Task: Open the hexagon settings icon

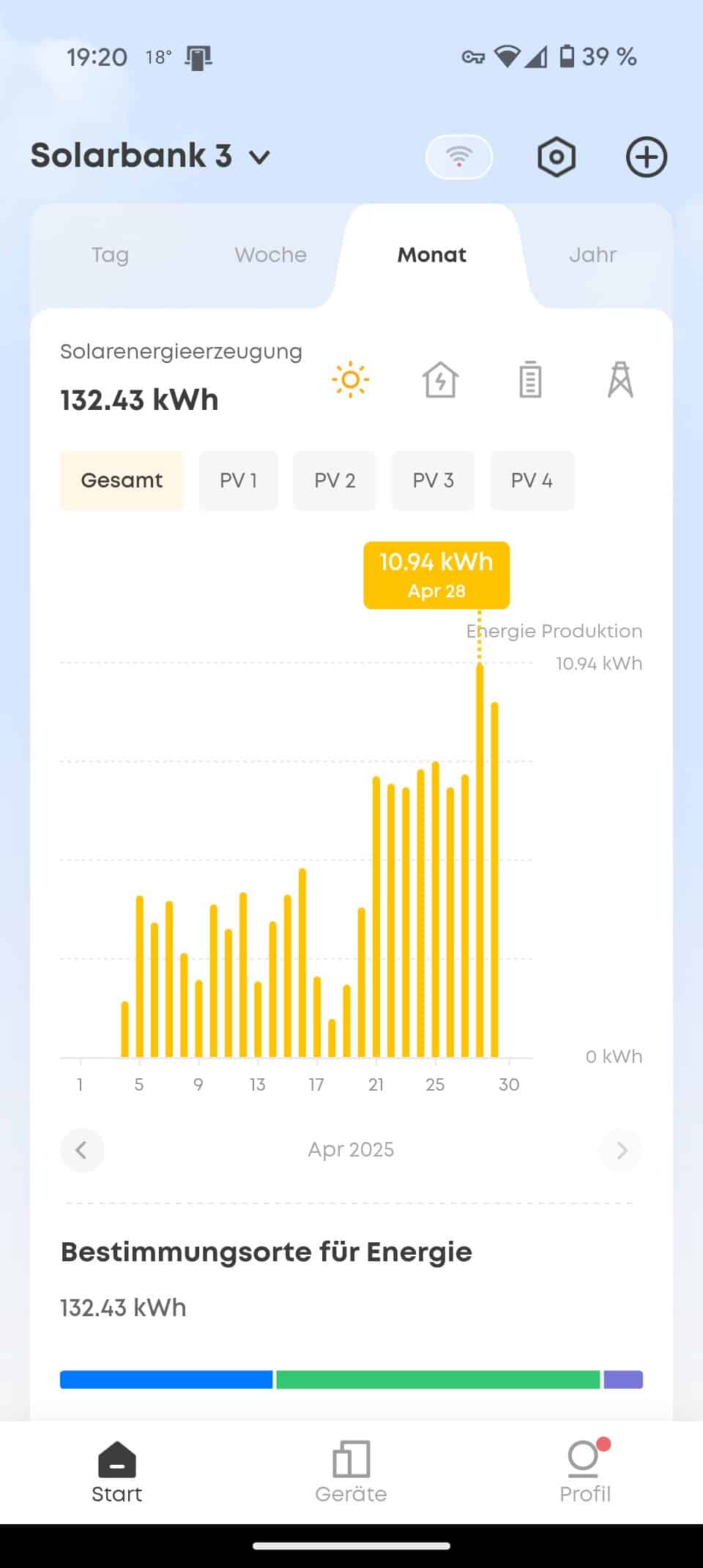Action: click(x=557, y=157)
